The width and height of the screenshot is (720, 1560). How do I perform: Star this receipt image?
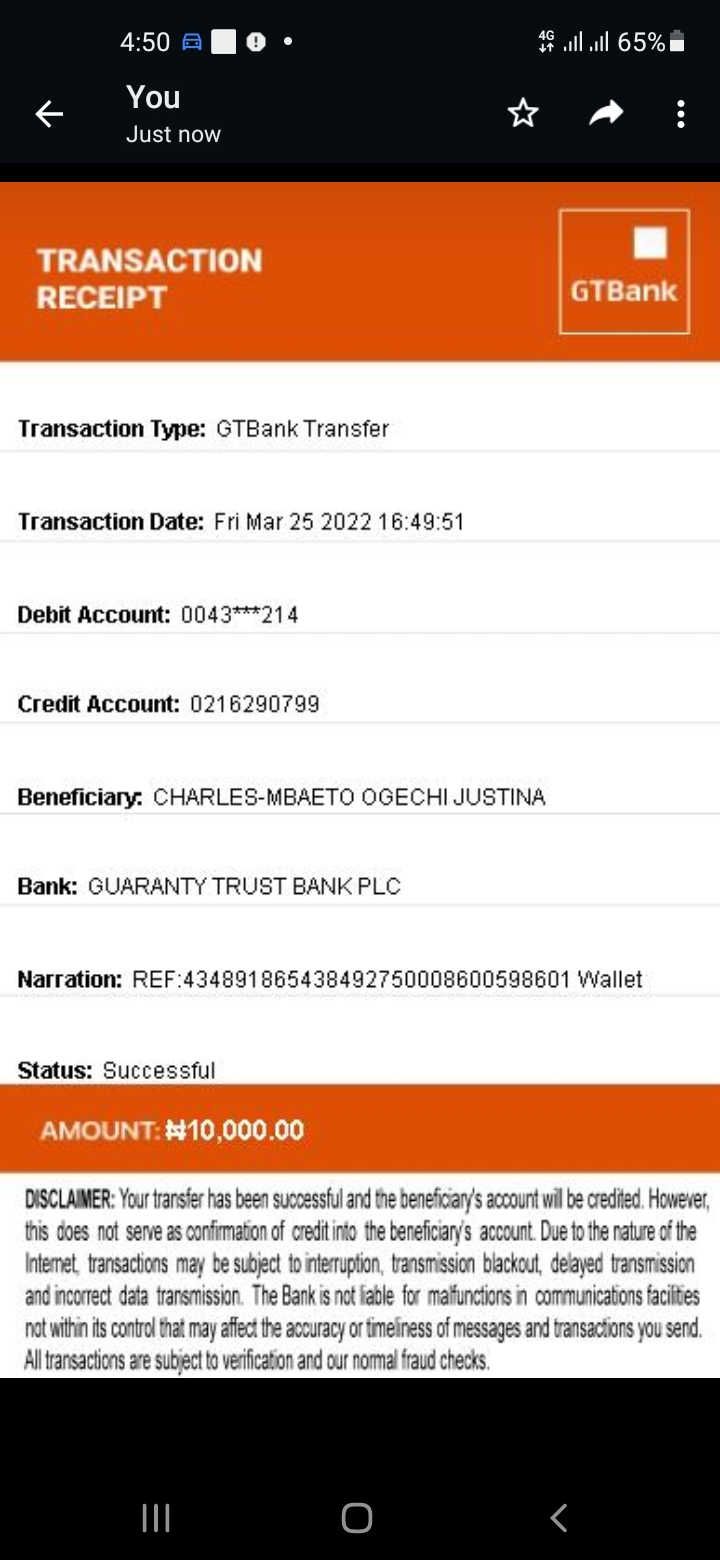[523, 114]
